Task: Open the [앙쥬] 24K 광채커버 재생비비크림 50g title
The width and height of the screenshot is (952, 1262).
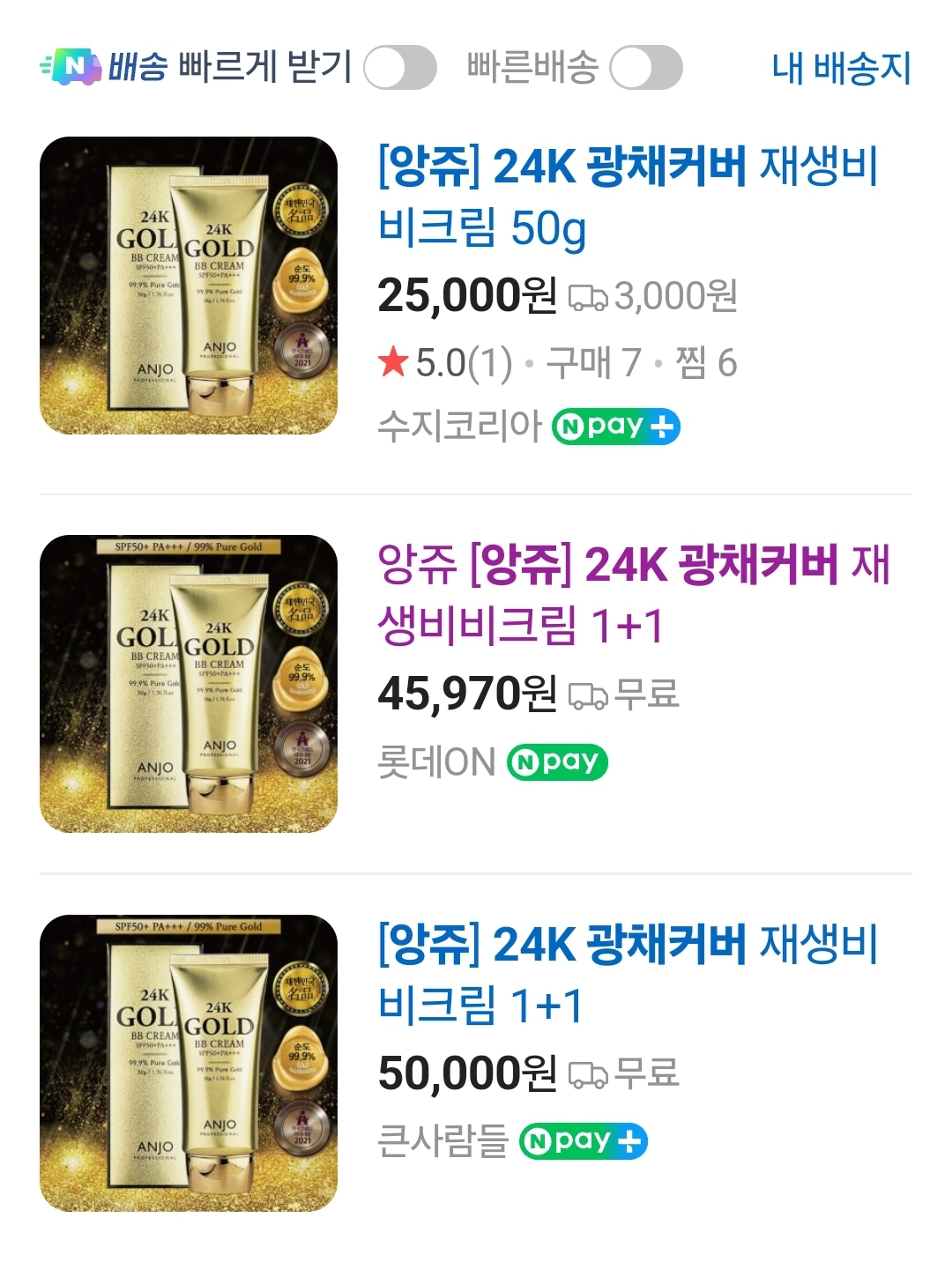Action: [x=628, y=197]
